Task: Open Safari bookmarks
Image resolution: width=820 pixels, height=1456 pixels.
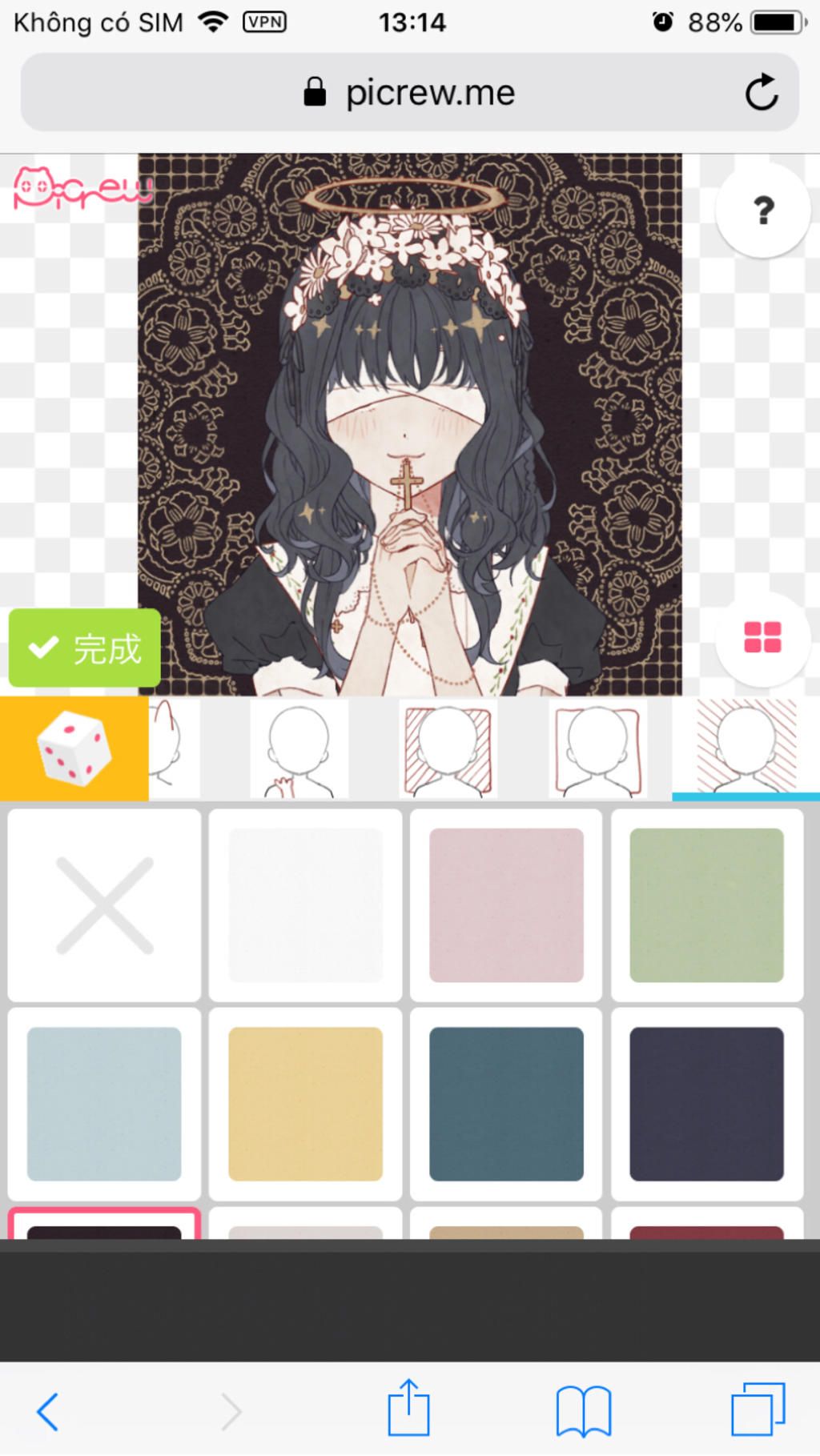Action: click(583, 1410)
